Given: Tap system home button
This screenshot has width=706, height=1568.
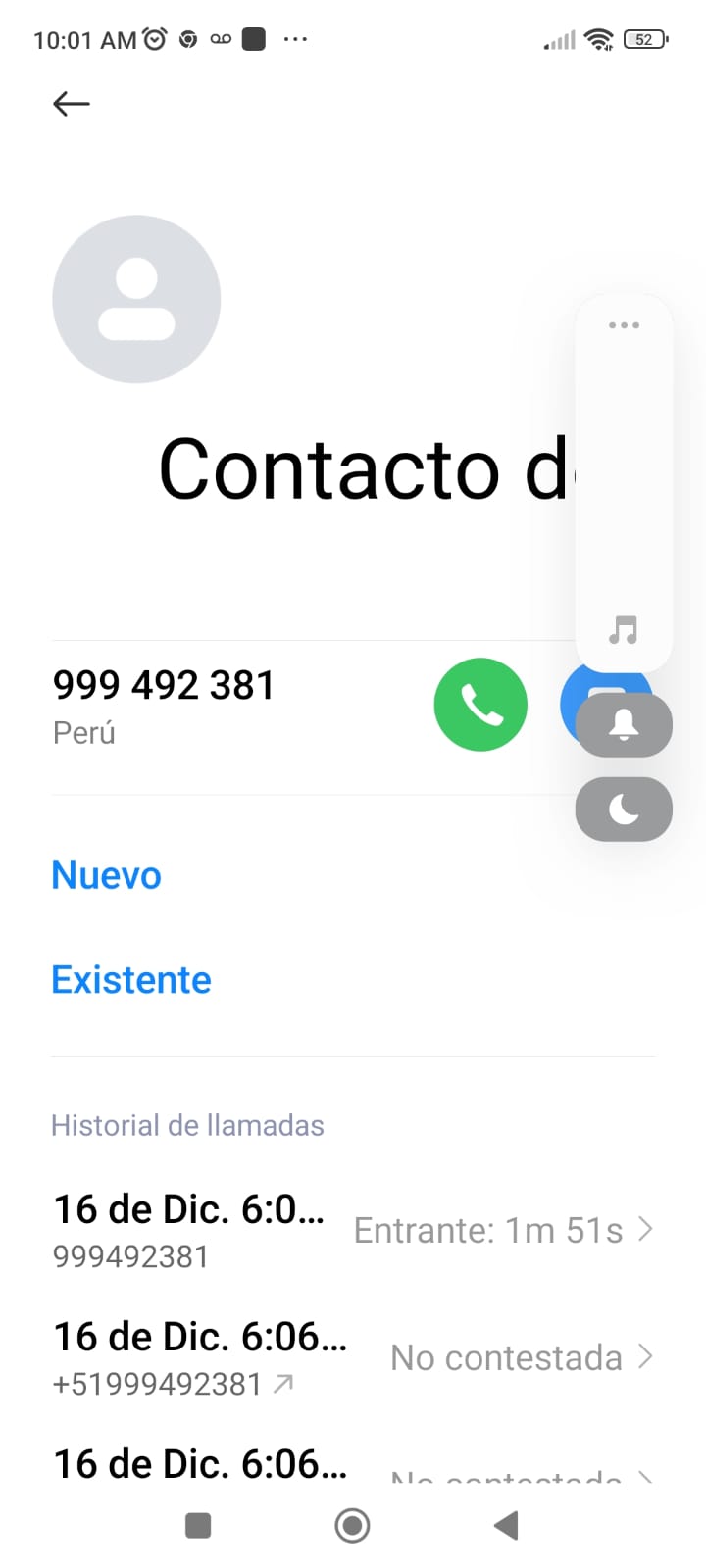Looking at the screenshot, I should click(352, 1525).
